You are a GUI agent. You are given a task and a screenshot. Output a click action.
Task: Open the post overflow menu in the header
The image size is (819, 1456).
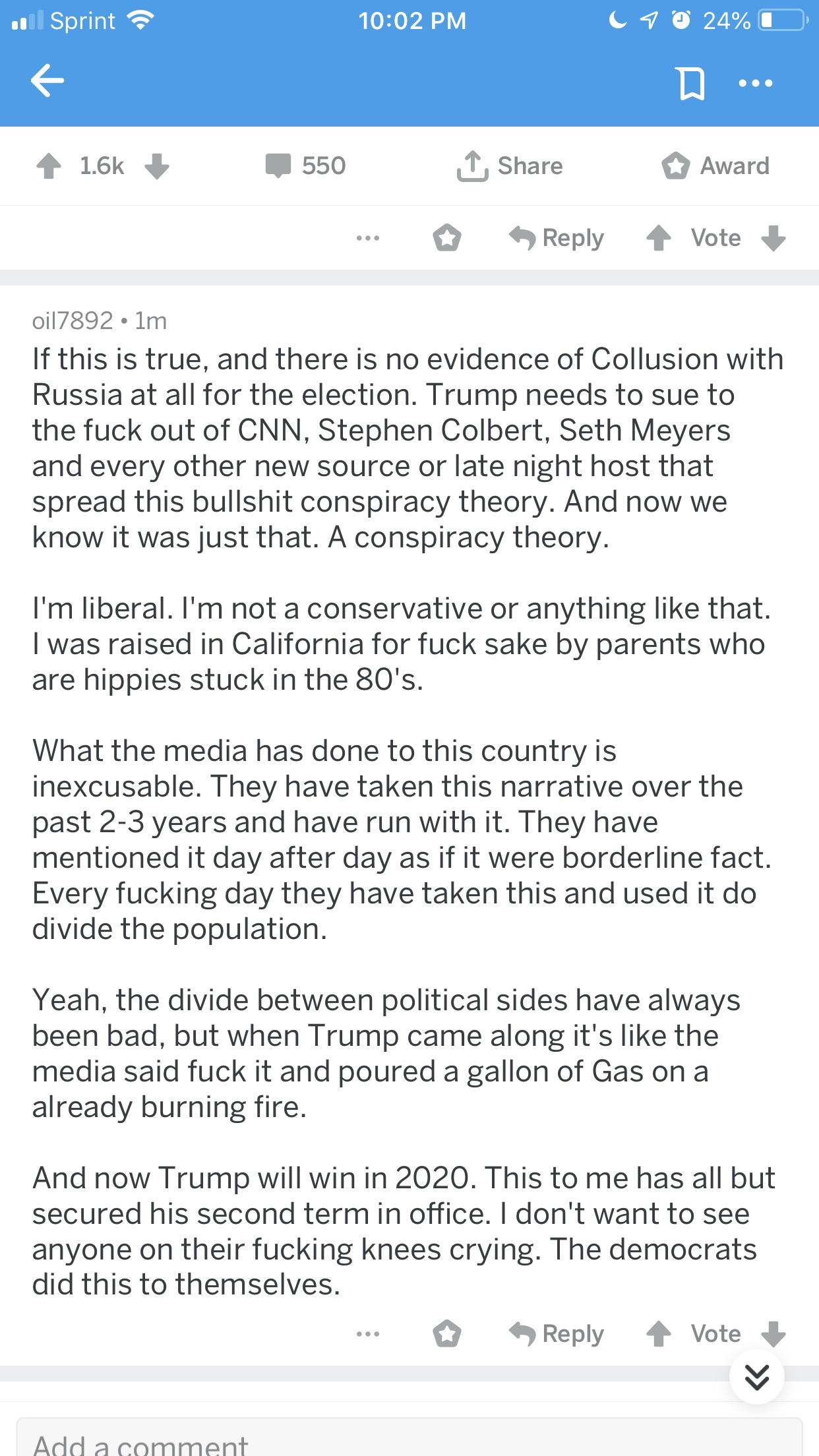click(x=755, y=84)
